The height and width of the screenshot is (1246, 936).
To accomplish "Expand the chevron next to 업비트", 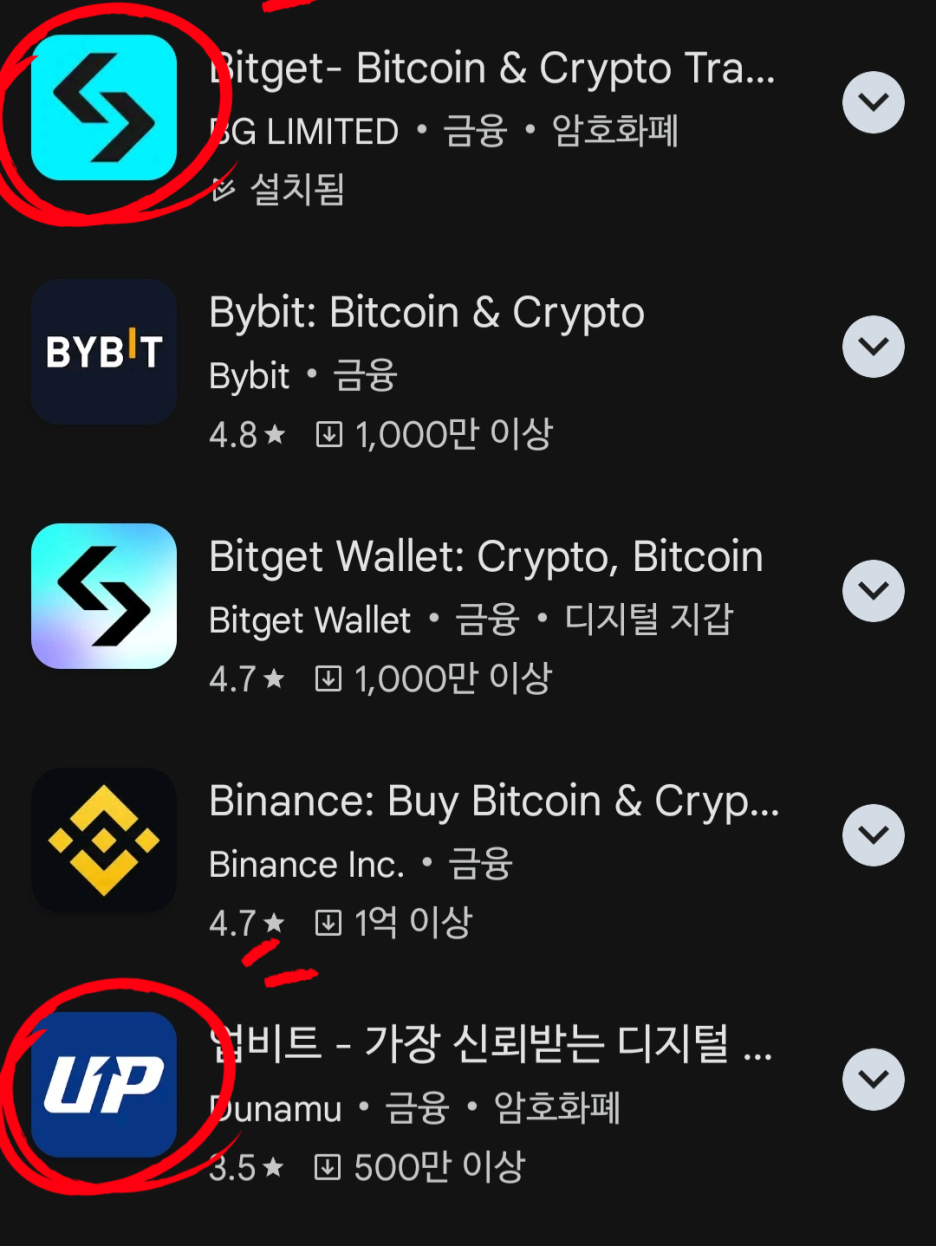I will (873, 1078).
